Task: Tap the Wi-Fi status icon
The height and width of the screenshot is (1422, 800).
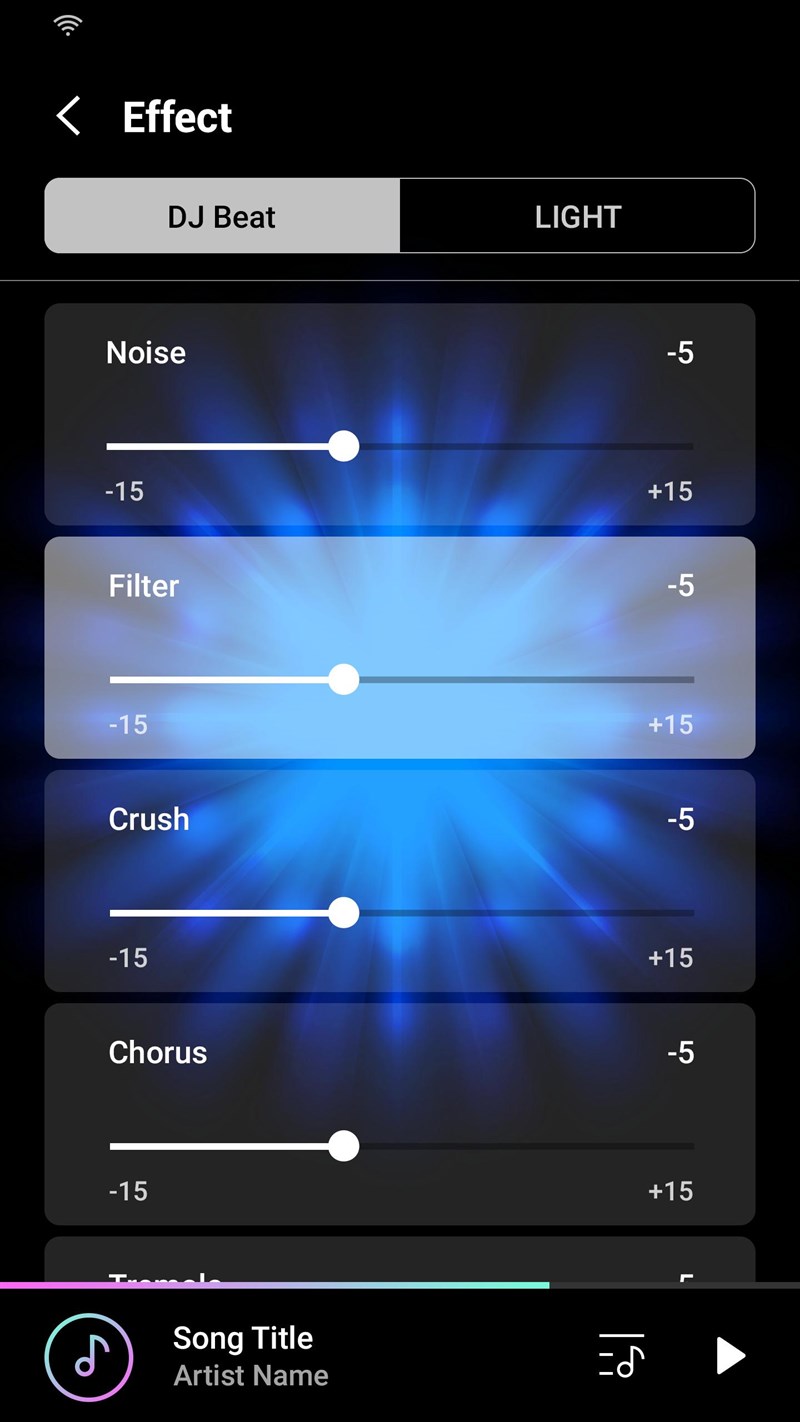Action: 67,24
